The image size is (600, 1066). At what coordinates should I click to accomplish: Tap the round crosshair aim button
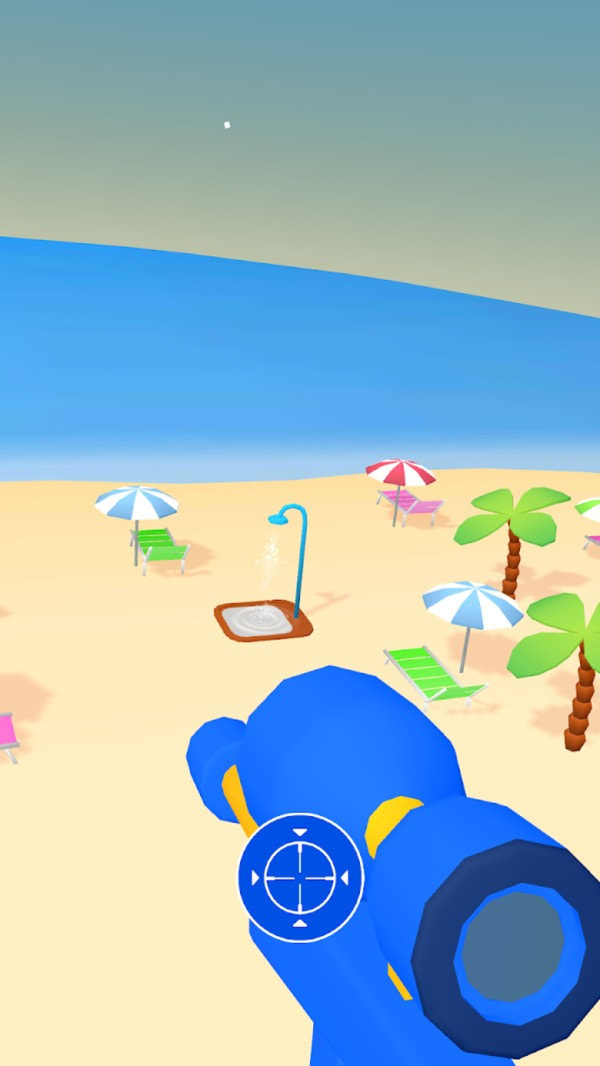tap(300, 877)
